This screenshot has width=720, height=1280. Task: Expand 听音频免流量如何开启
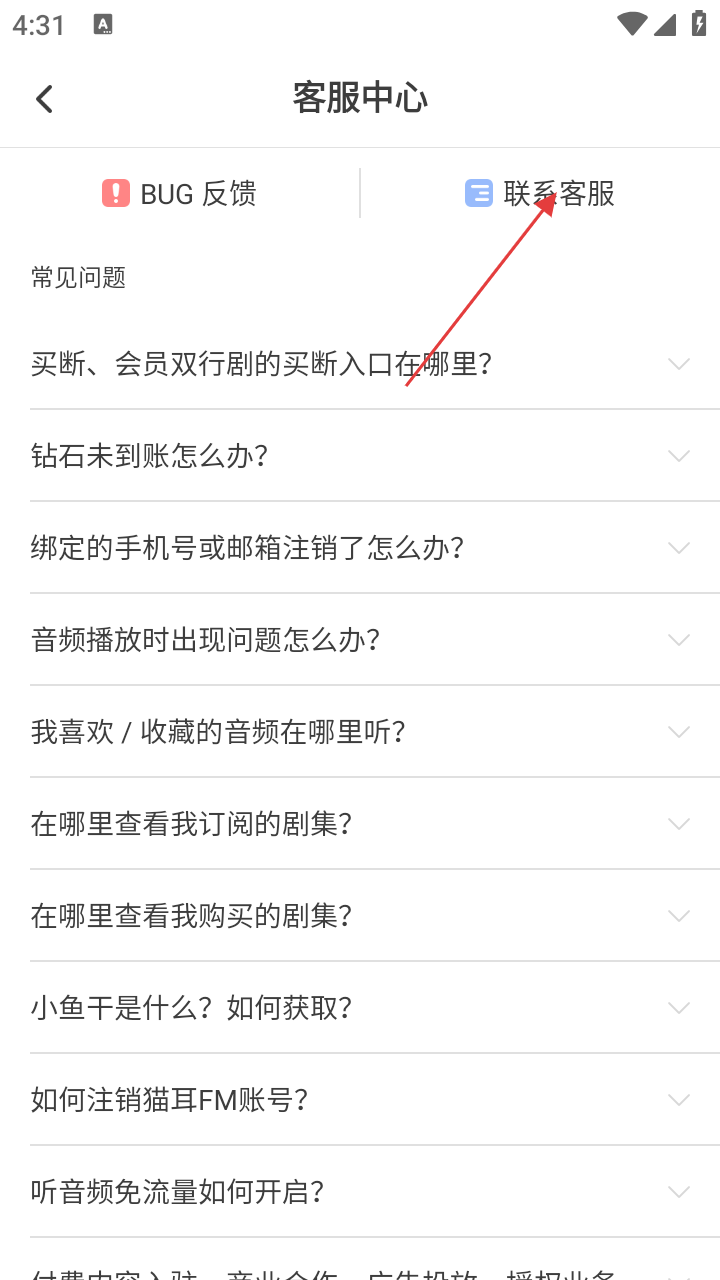click(x=360, y=1192)
